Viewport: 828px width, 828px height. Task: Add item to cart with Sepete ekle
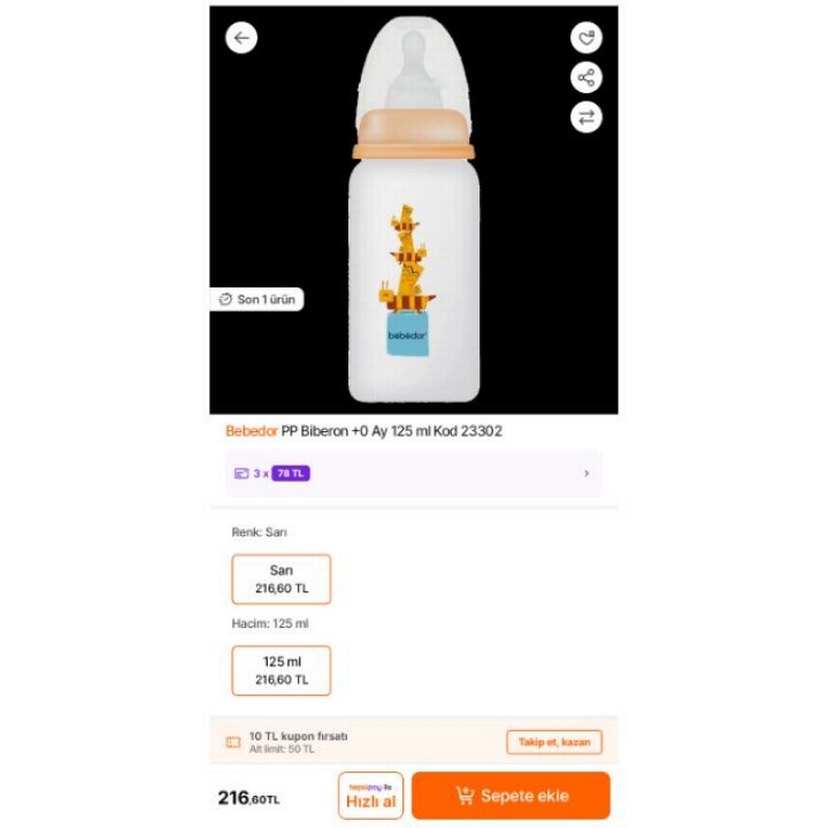click(510, 796)
